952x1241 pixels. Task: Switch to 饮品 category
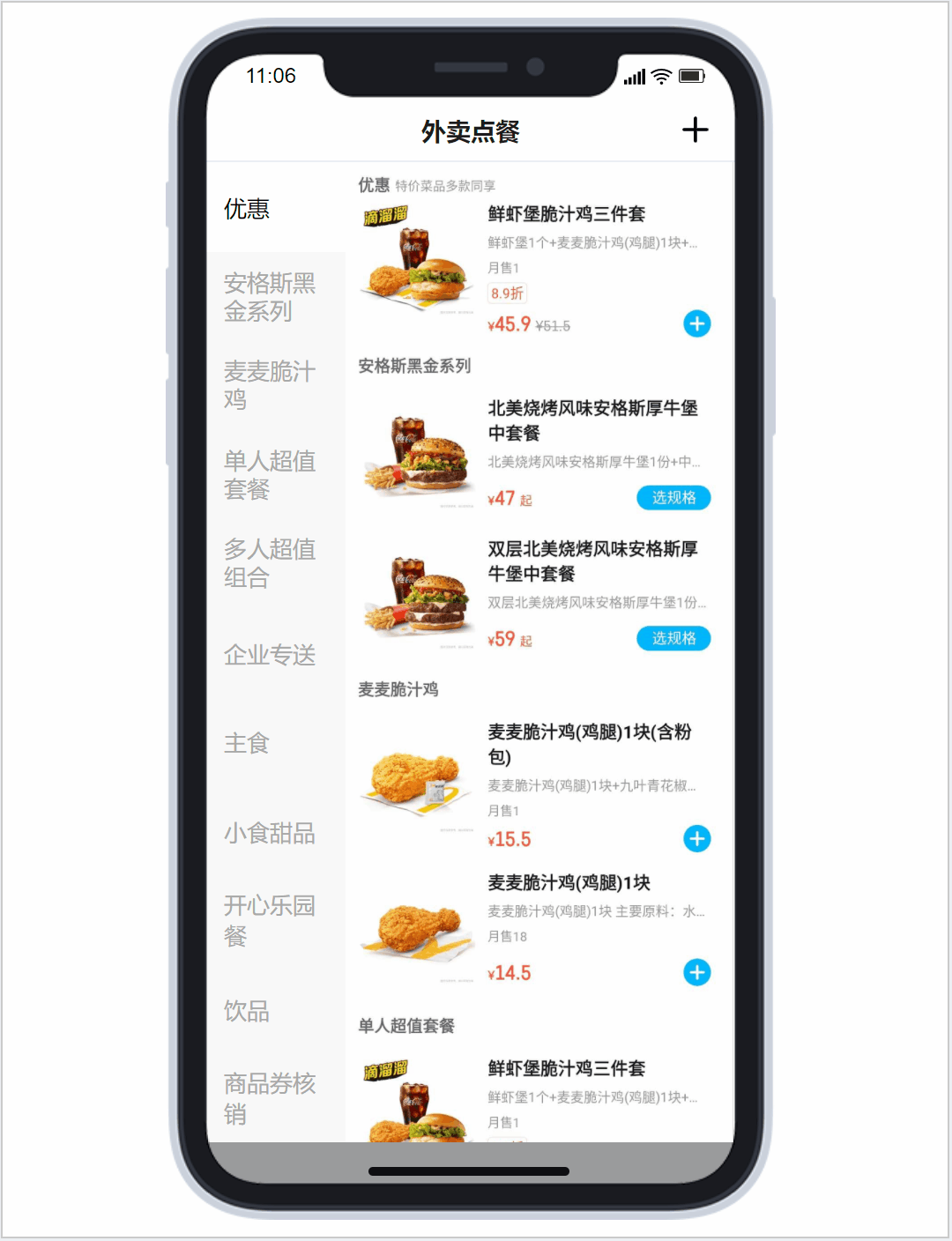pos(248,1011)
